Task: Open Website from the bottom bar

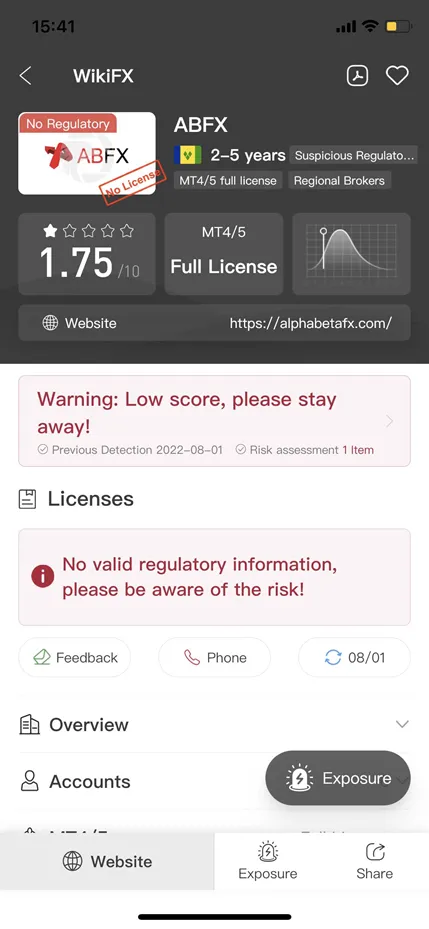Action: point(107,861)
